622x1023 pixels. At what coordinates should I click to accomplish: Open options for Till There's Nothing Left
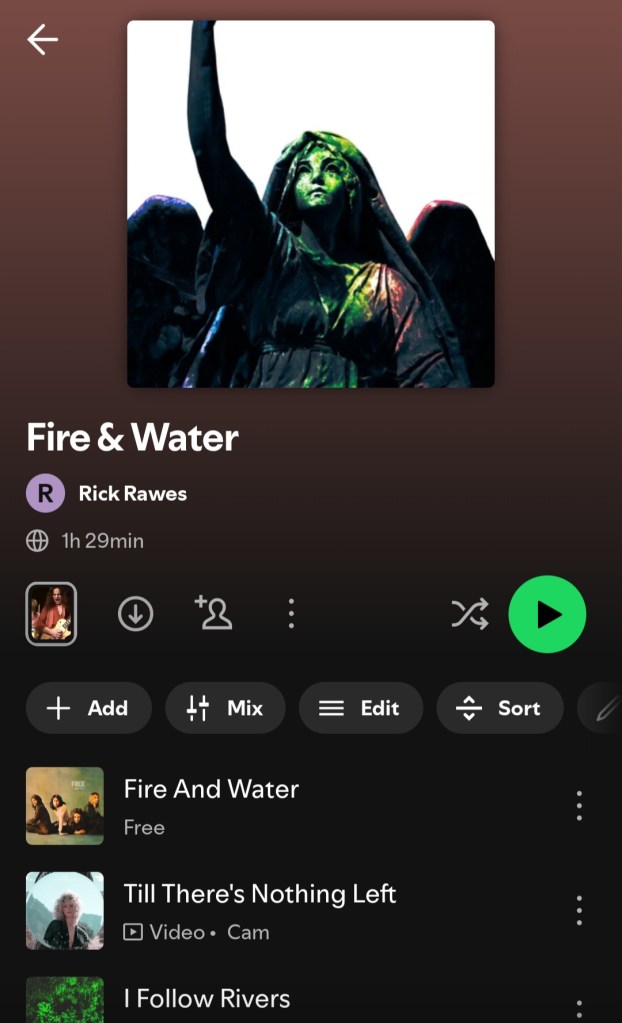click(579, 910)
